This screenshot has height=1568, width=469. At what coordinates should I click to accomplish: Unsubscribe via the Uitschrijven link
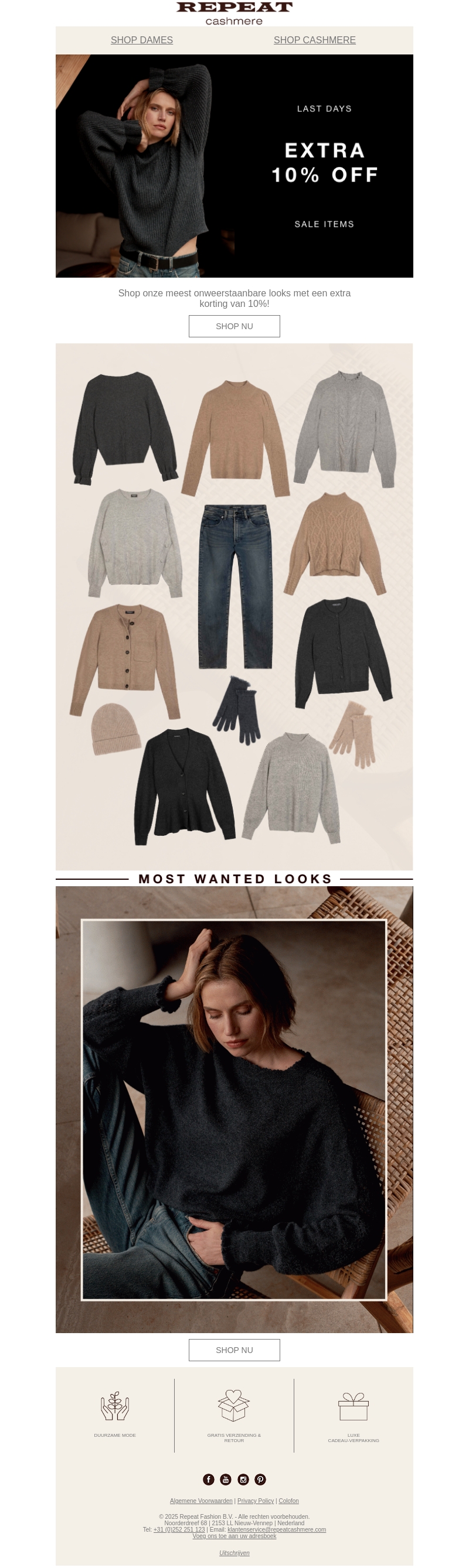coord(234,1553)
